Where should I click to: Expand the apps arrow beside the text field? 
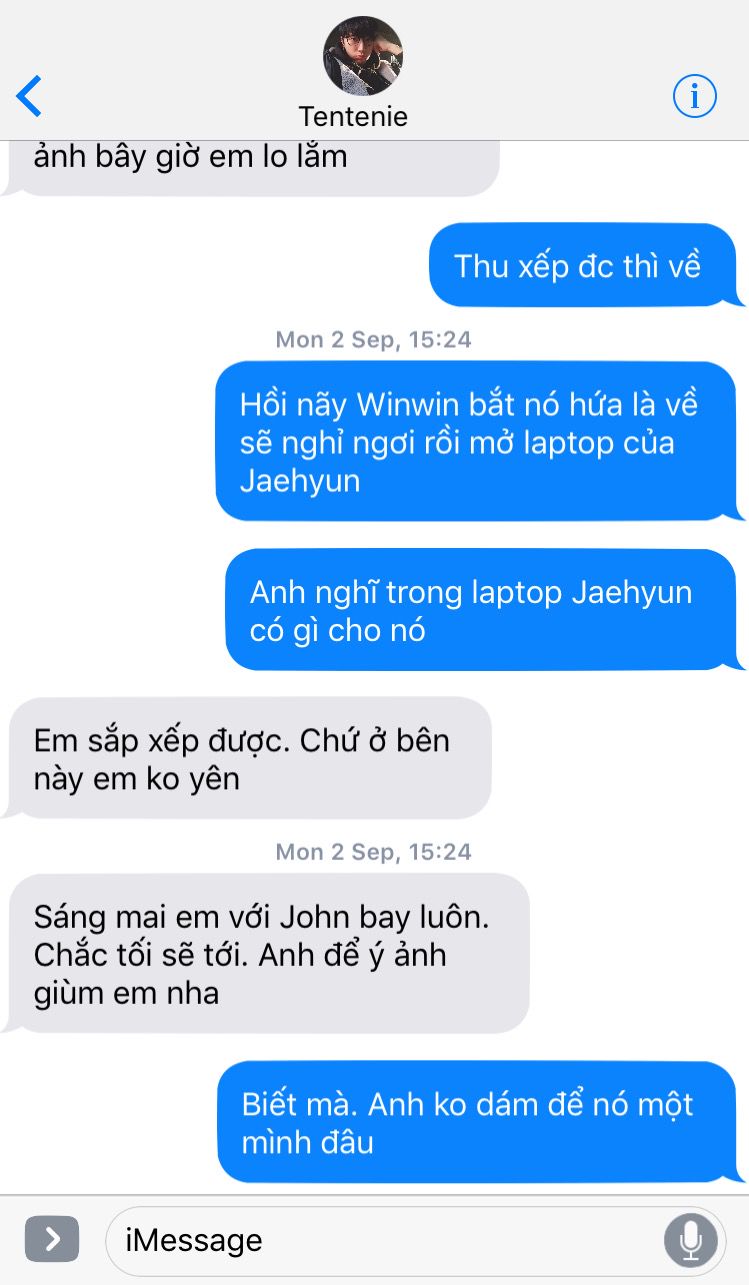[52, 1240]
